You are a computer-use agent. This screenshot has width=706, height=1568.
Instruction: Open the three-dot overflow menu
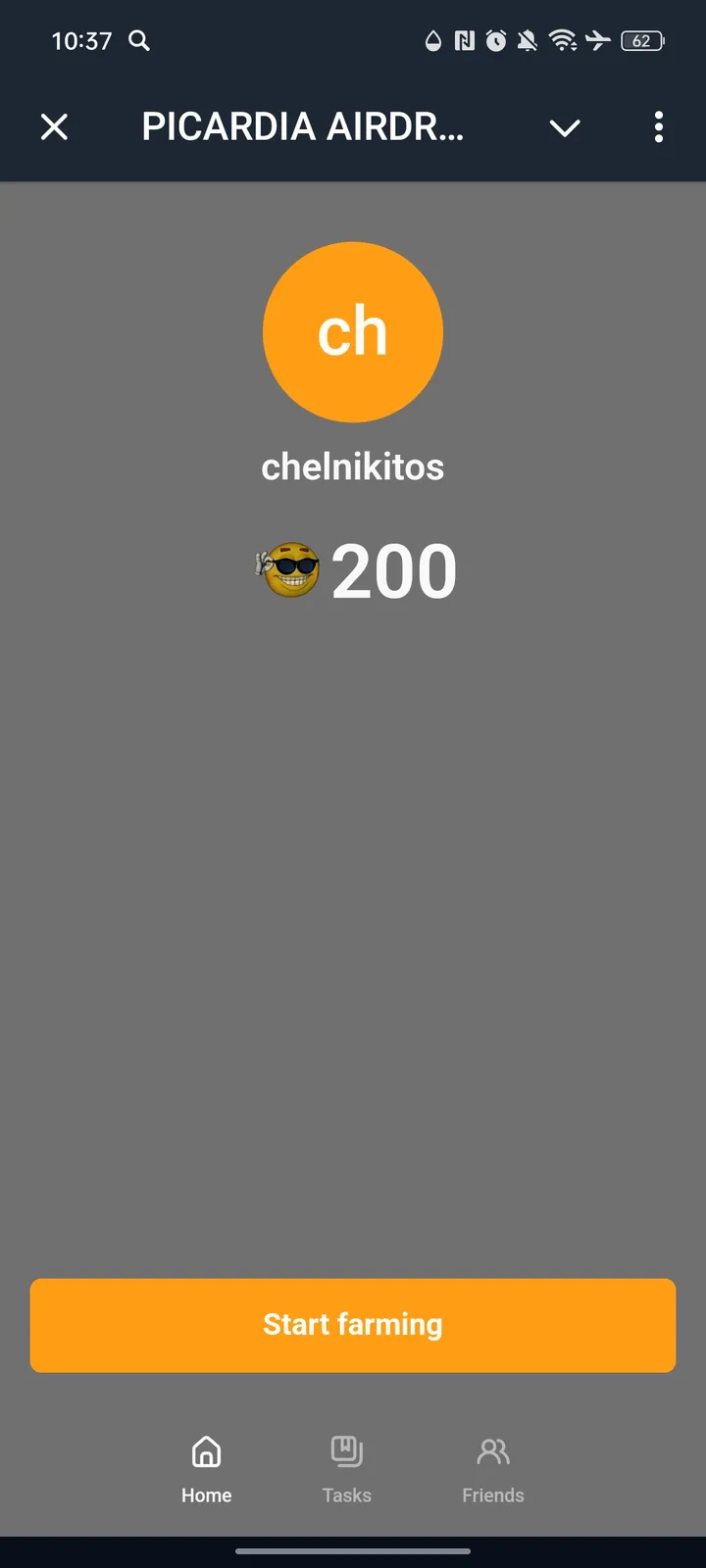coord(658,126)
